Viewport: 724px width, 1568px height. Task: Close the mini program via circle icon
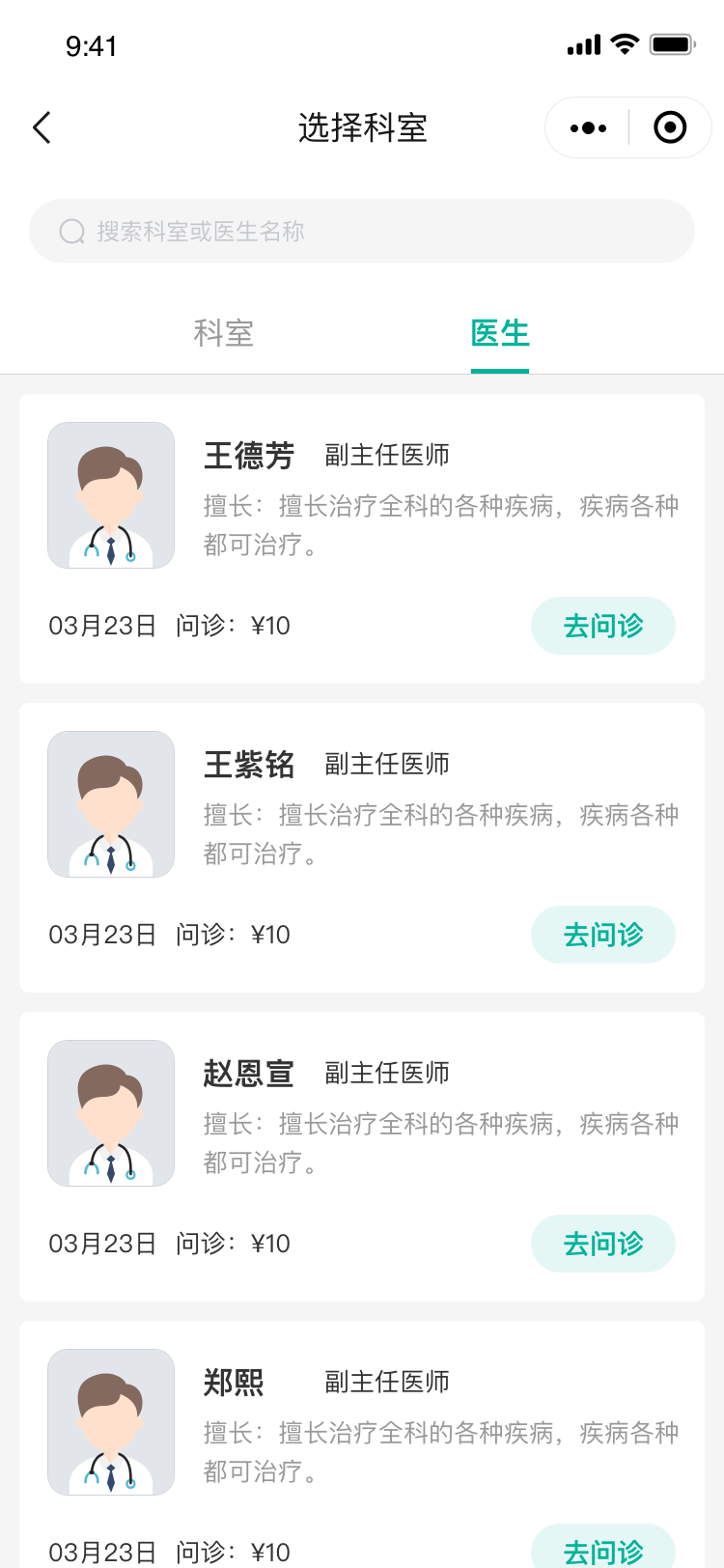click(x=670, y=127)
